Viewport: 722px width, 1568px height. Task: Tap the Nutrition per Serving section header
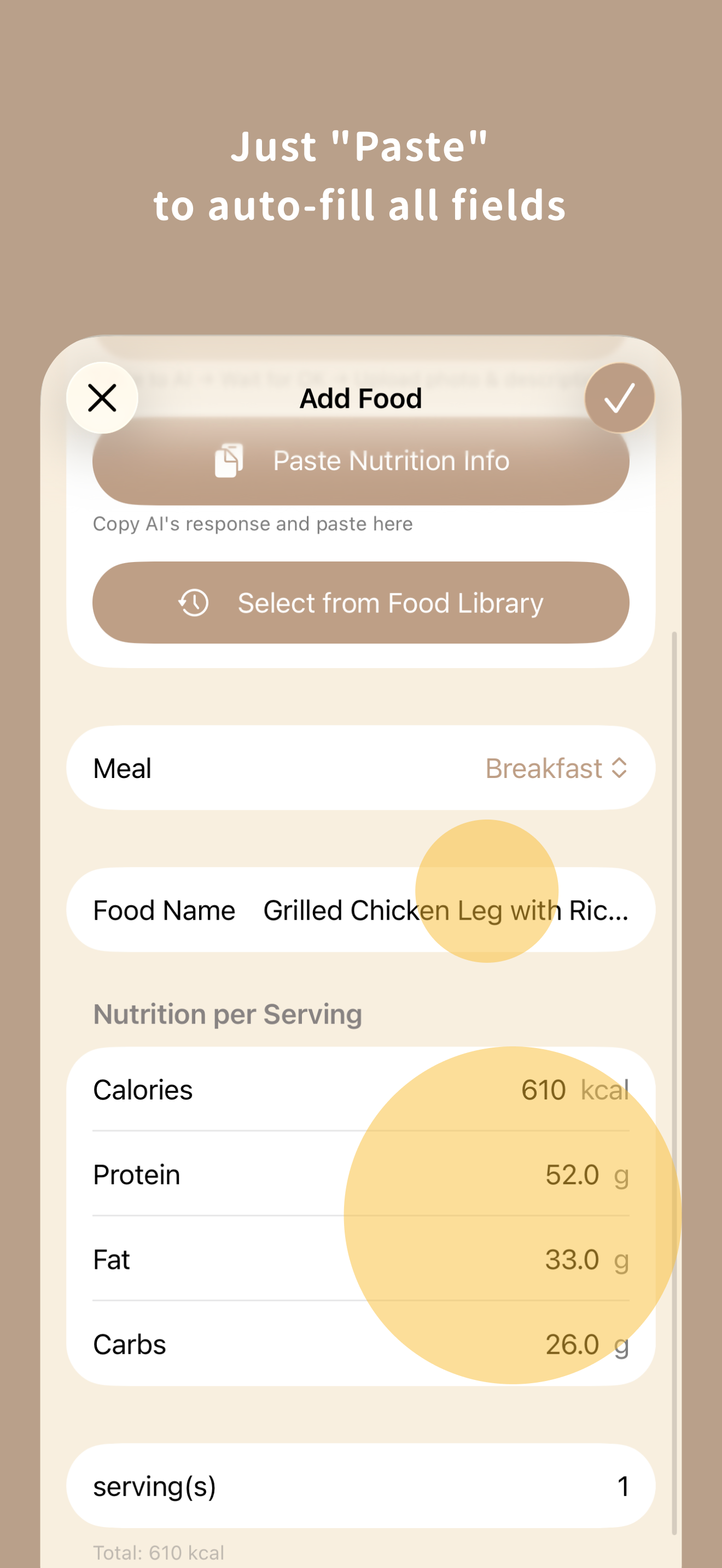click(x=227, y=1013)
